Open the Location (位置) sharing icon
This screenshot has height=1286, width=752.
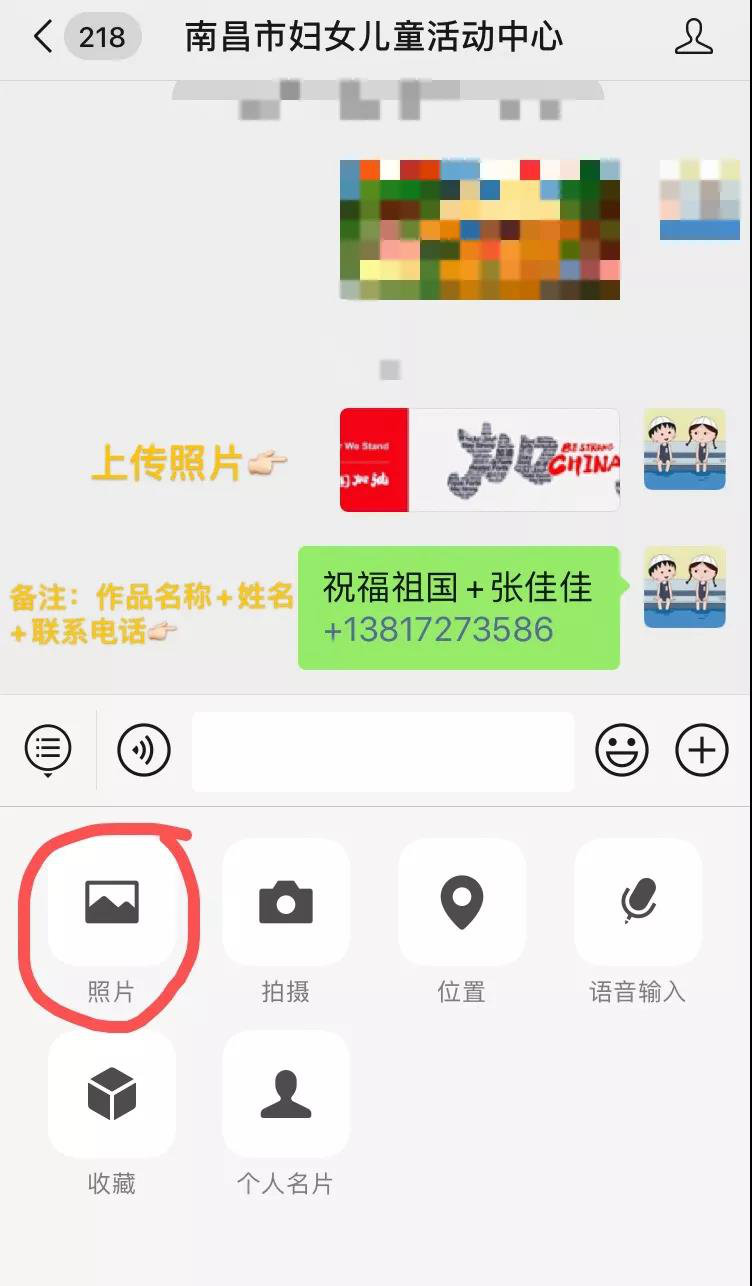[x=462, y=901]
